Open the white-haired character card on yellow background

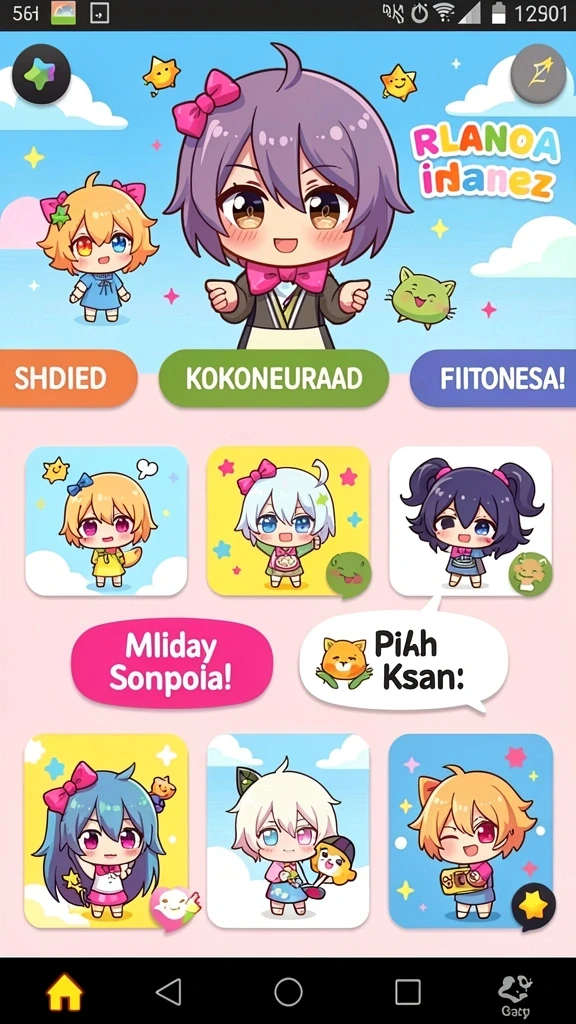(x=288, y=520)
